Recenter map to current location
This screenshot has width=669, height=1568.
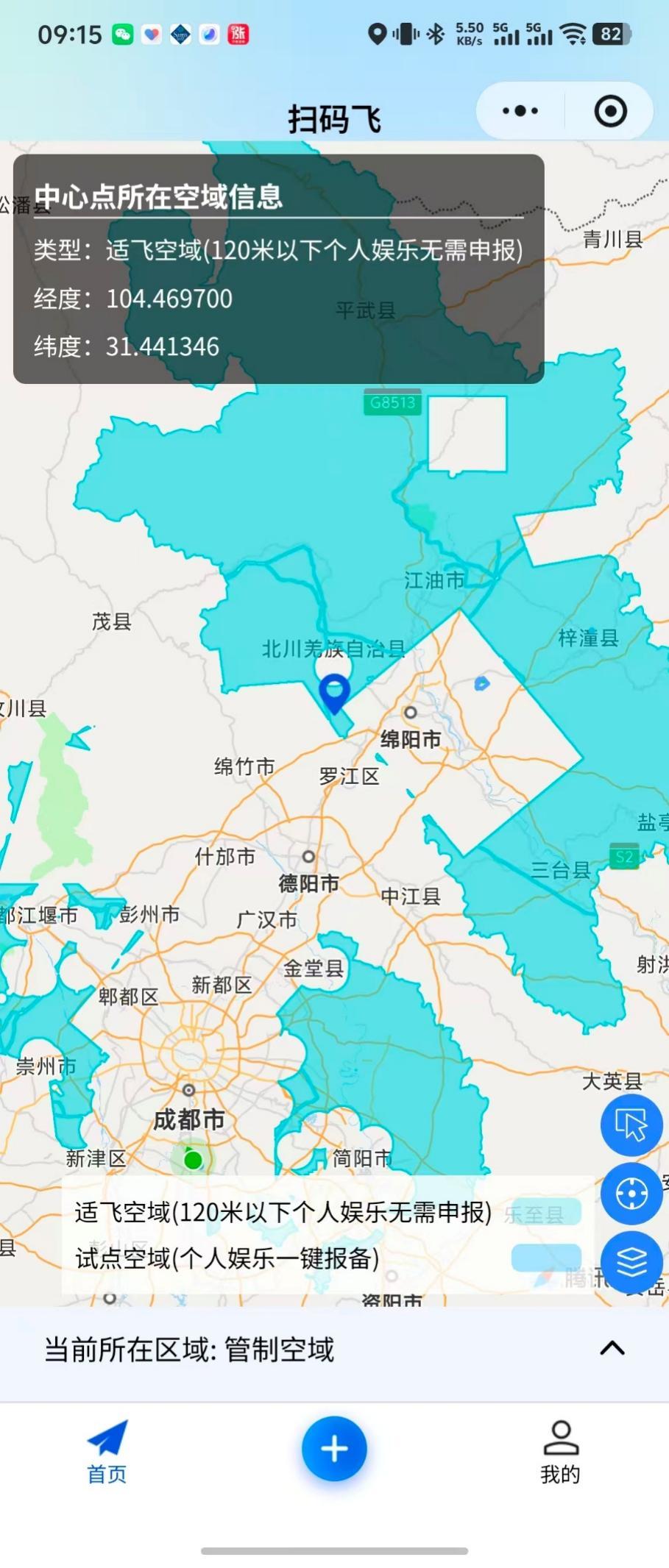click(x=631, y=1193)
